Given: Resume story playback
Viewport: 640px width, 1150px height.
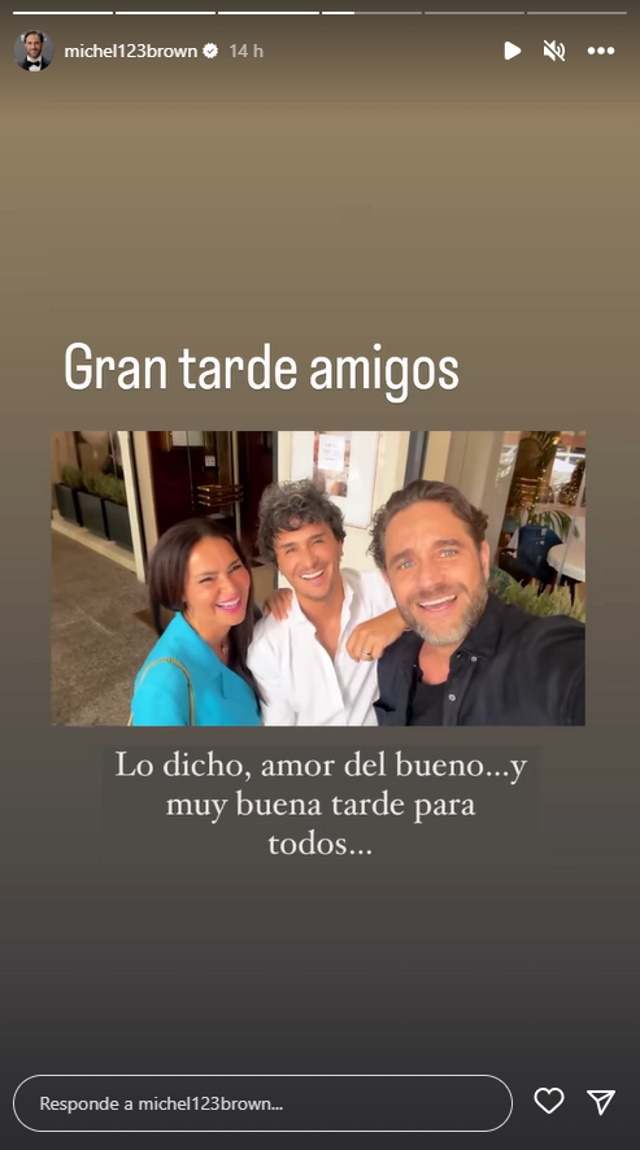Looking at the screenshot, I should [512, 51].
